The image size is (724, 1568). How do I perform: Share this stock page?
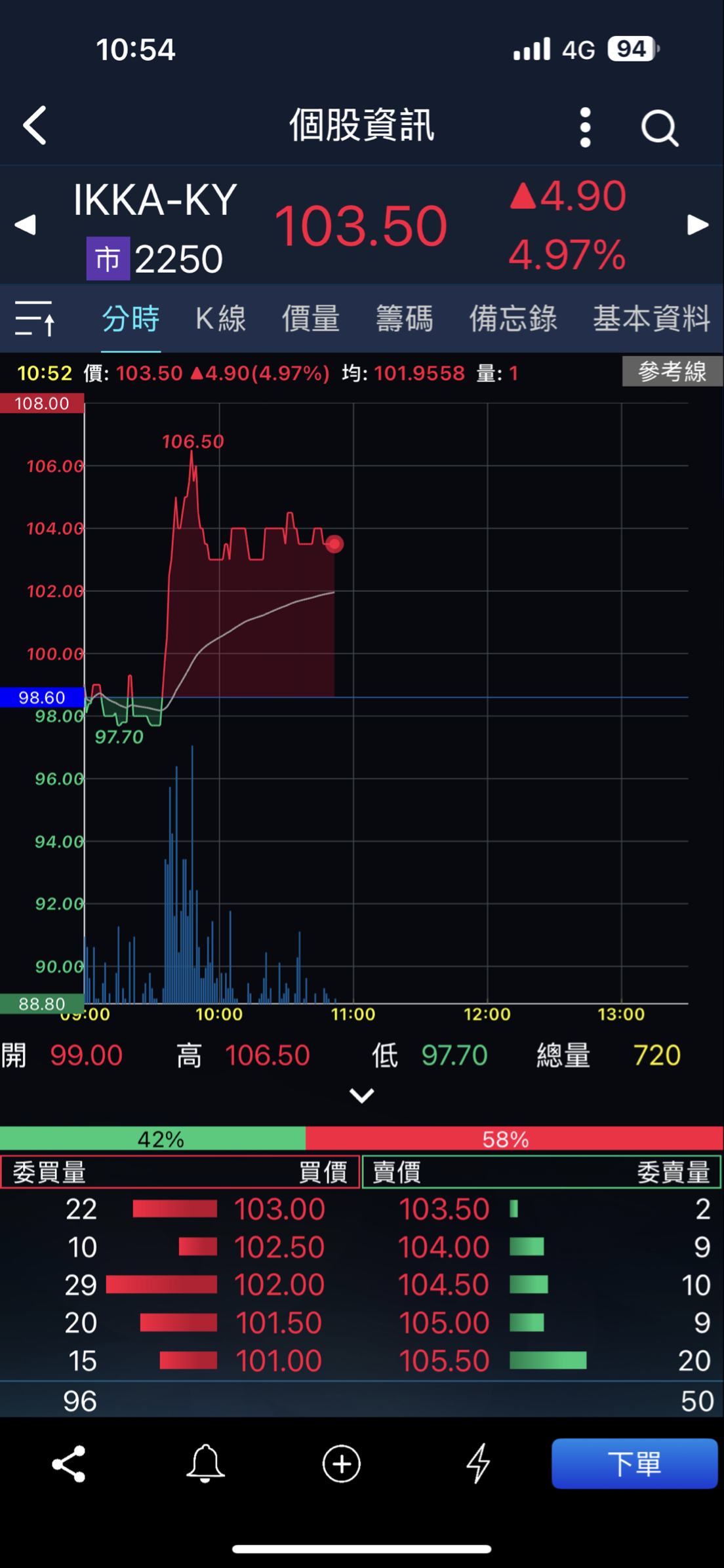tap(69, 1464)
